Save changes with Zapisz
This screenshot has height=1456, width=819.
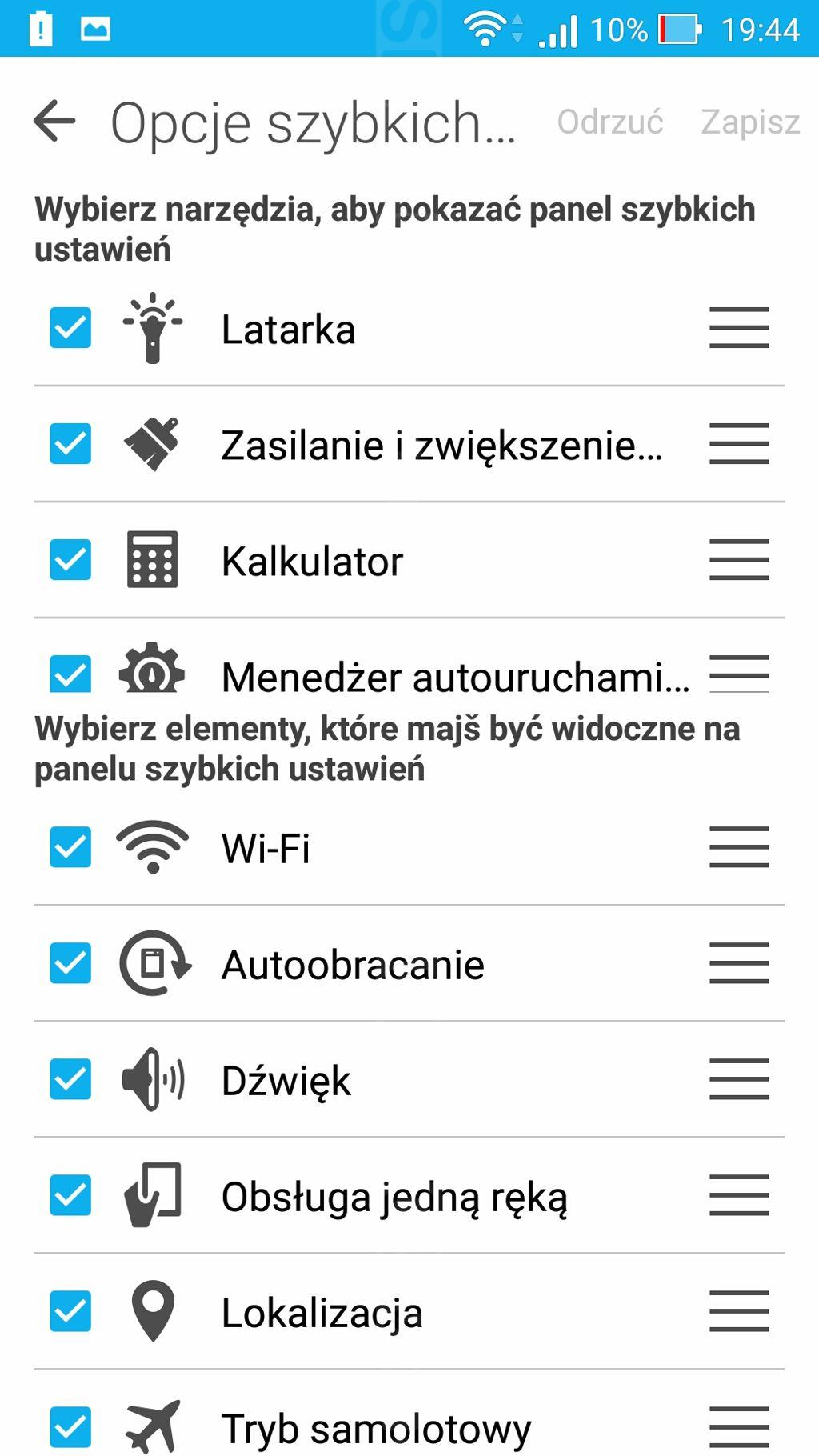(x=750, y=122)
